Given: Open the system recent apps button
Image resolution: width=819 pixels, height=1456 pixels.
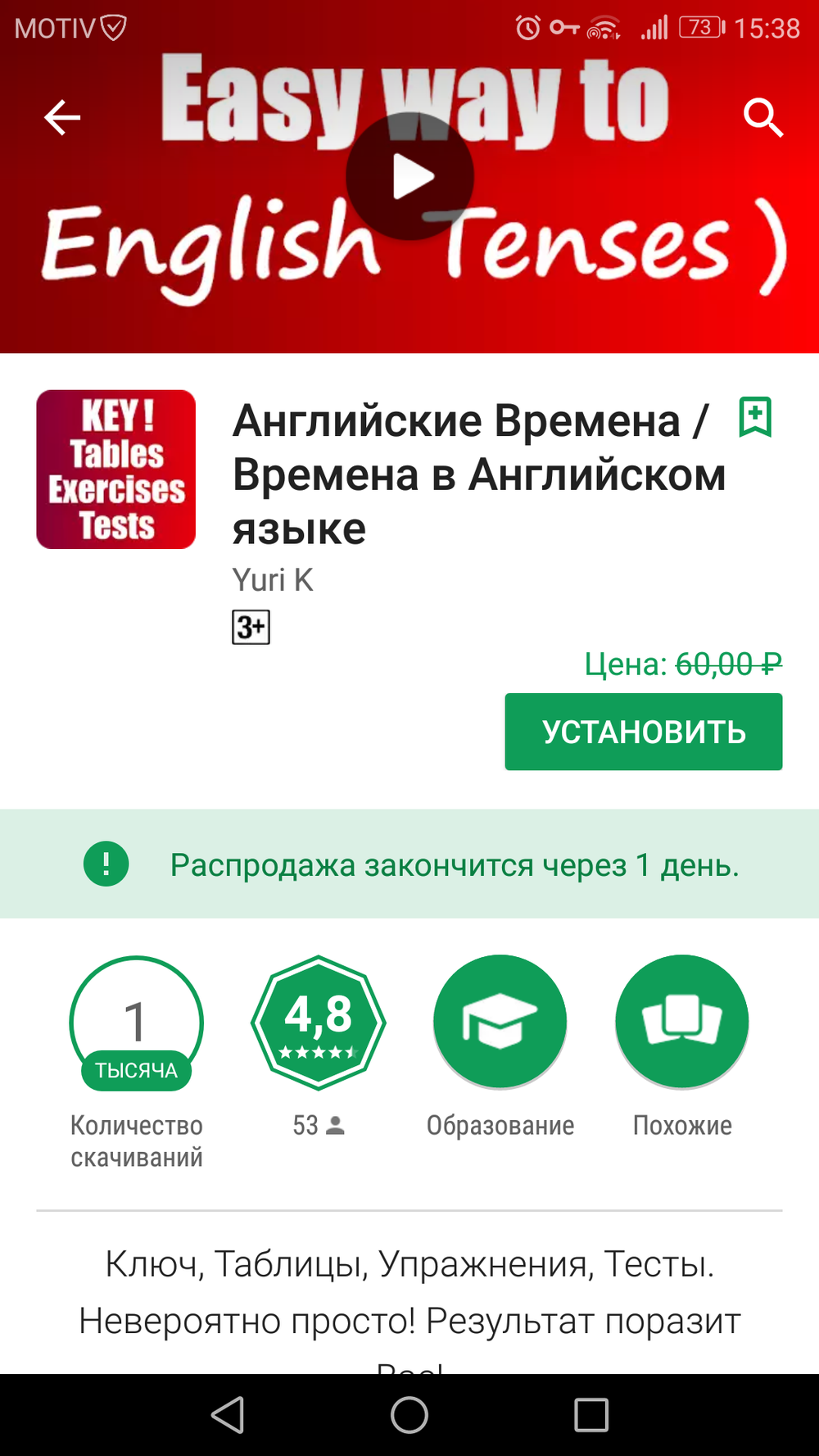Looking at the screenshot, I should 591,1415.
